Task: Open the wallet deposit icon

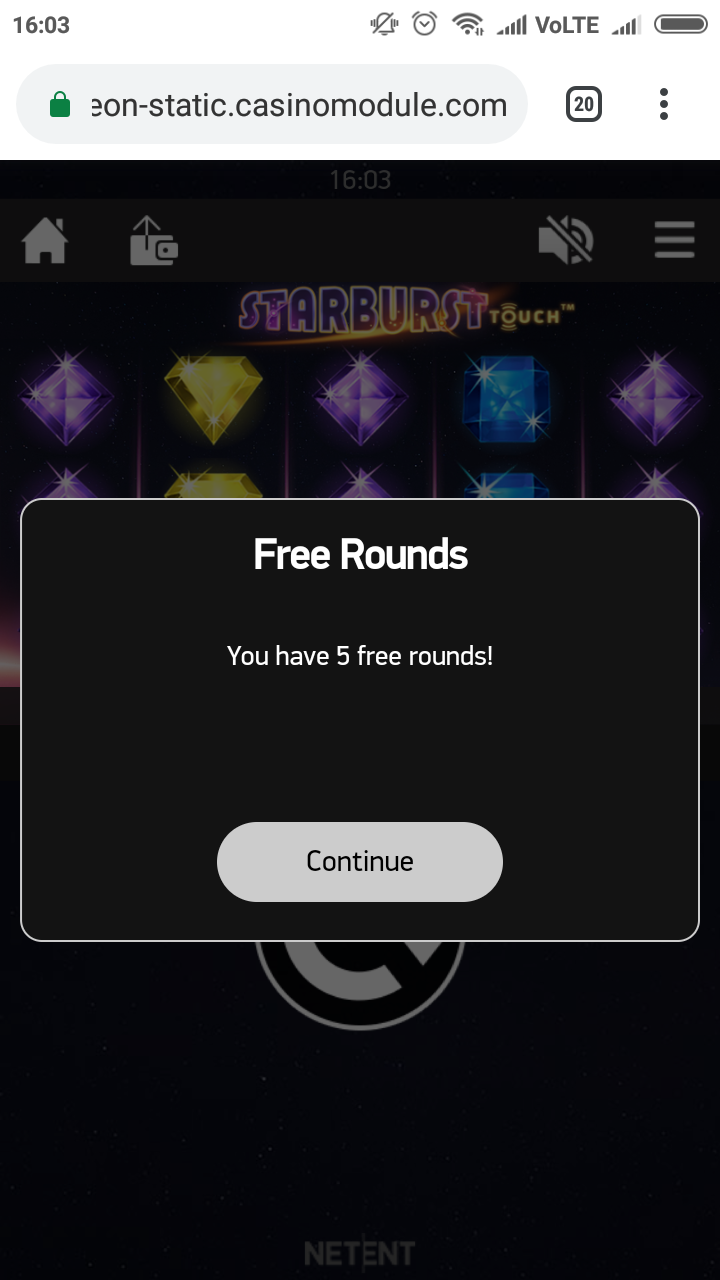Action: [x=153, y=241]
